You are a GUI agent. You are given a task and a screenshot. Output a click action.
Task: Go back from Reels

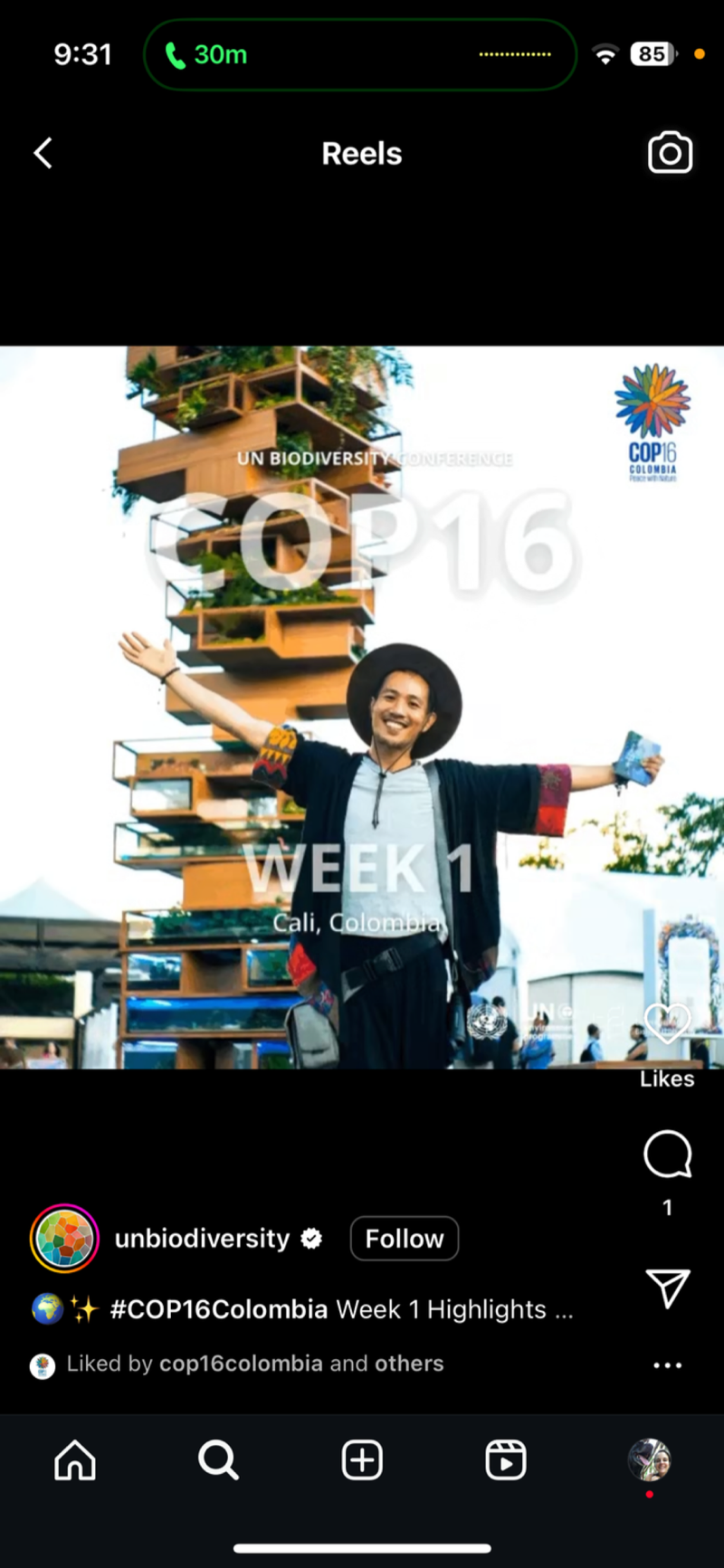point(43,153)
